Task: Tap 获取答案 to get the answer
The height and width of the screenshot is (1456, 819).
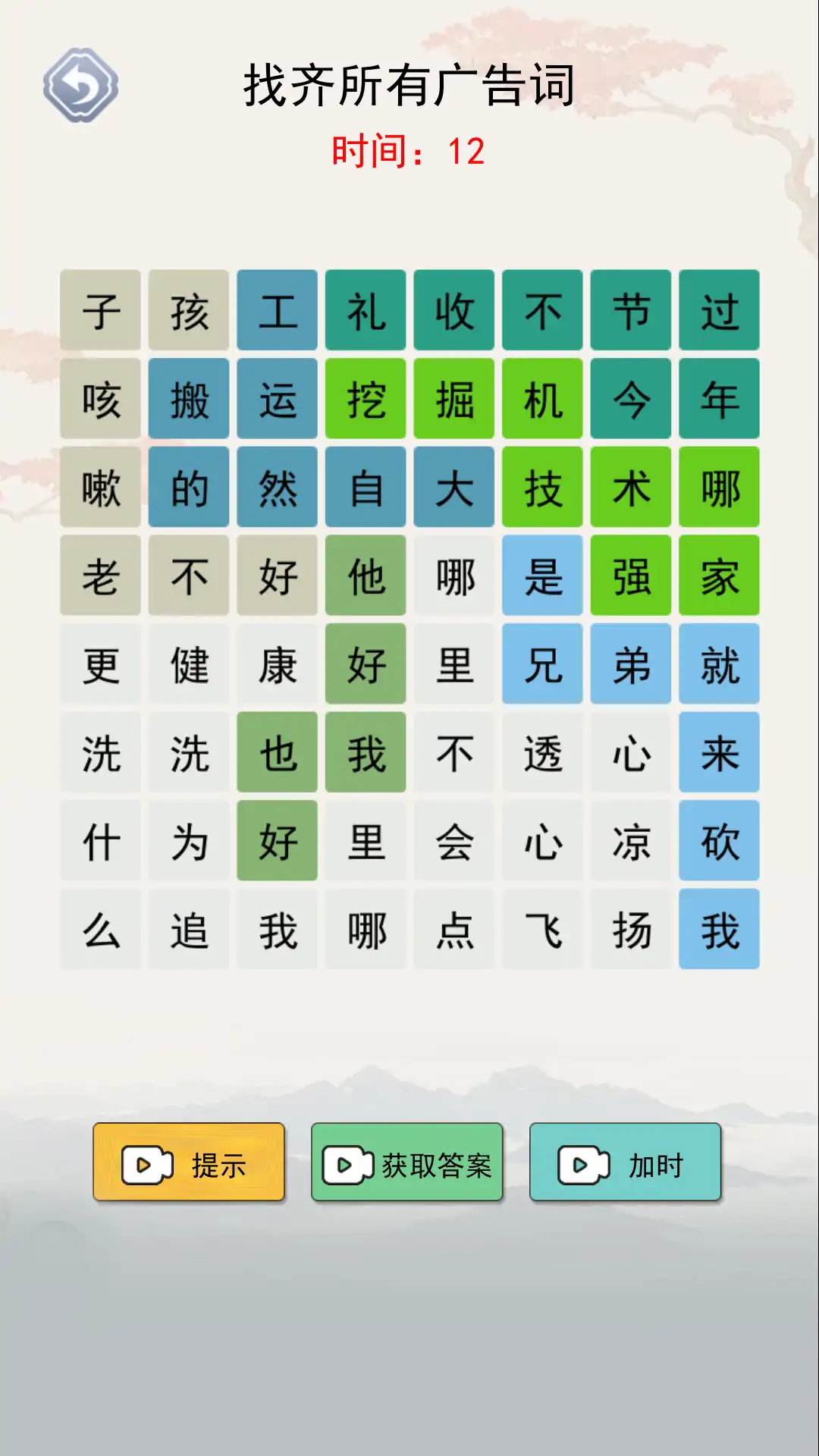Action: pyautogui.click(x=407, y=1163)
